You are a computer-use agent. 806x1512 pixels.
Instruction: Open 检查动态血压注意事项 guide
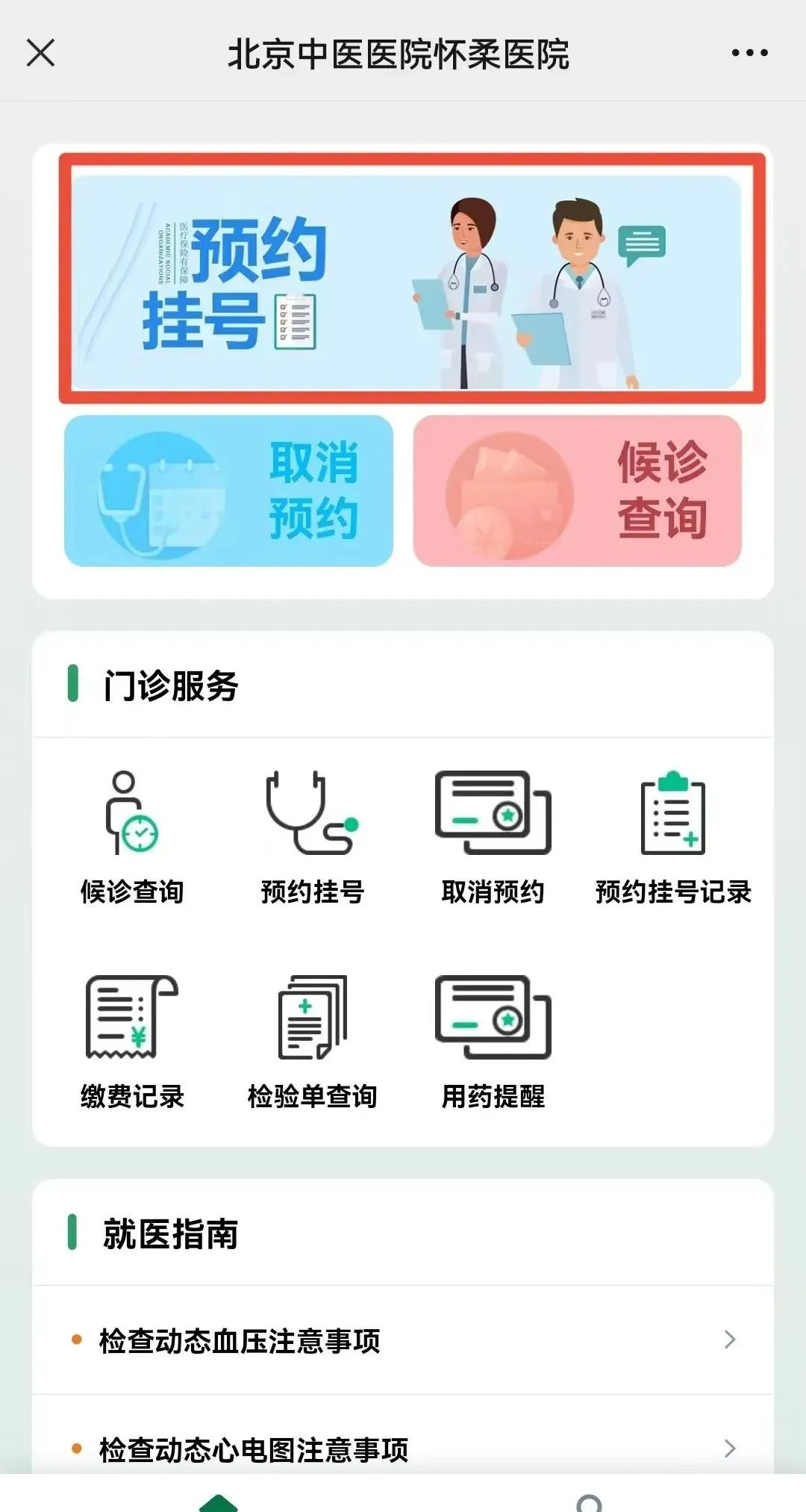pos(403,1340)
